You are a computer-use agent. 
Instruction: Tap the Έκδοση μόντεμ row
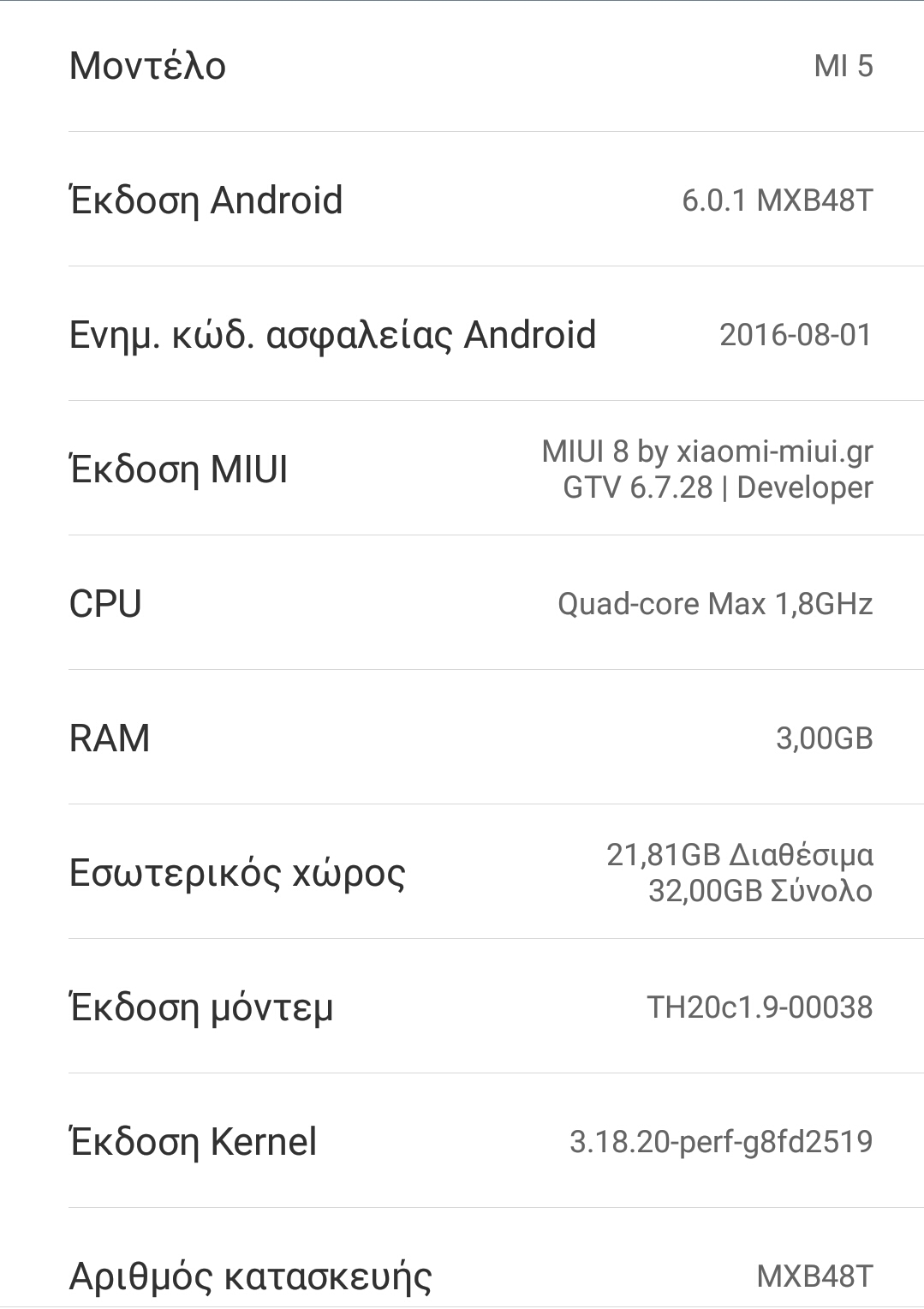pyautogui.click(x=462, y=1007)
